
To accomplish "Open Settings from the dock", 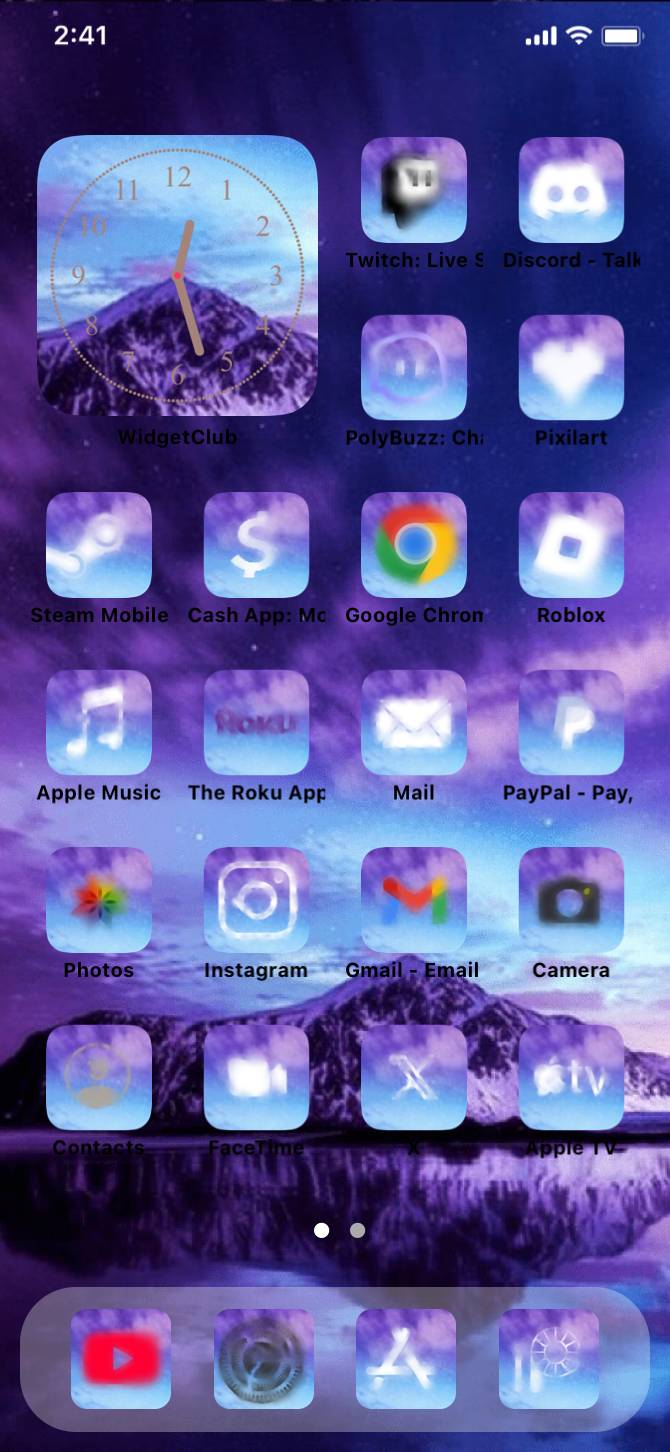I will tap(264, 1358).
